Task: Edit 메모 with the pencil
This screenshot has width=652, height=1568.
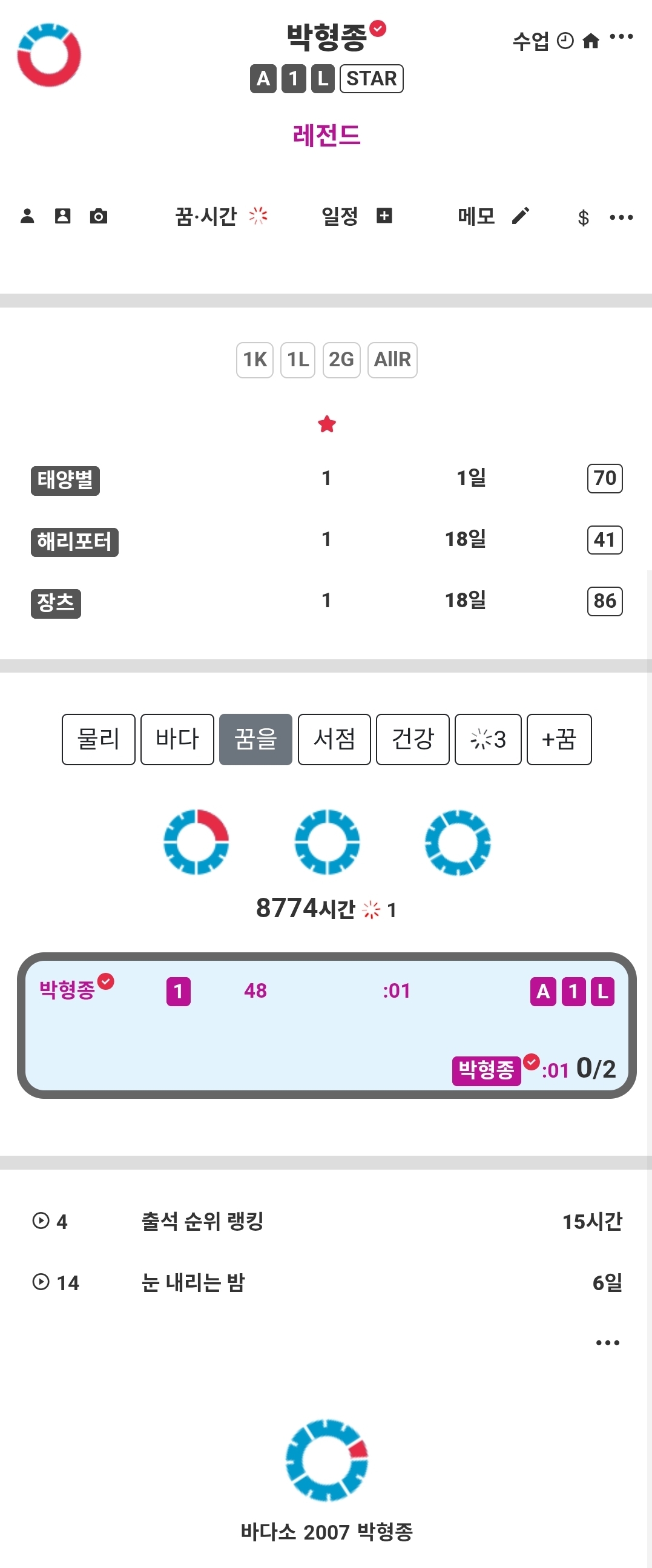Action: (521, 216)
